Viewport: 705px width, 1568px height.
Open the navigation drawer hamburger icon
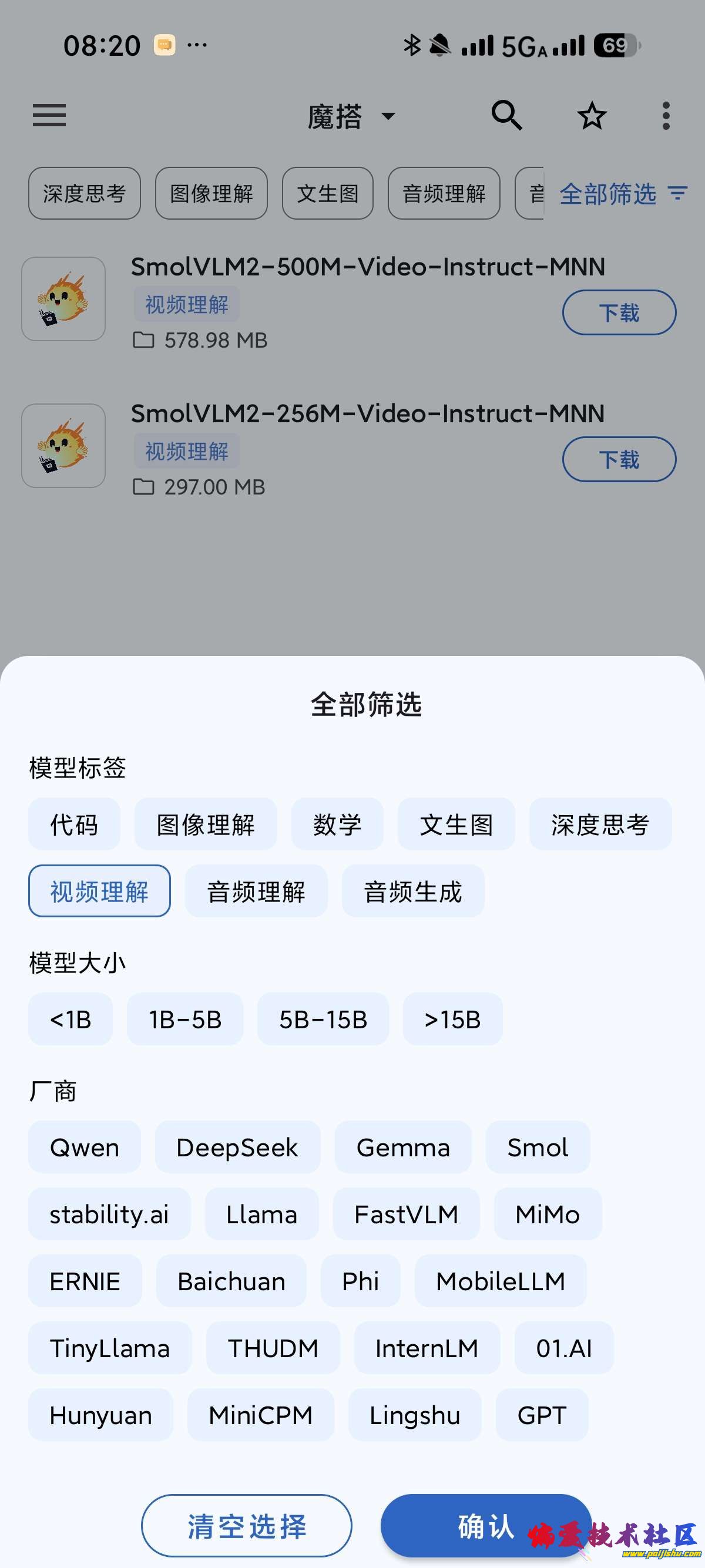(x=49, y=116)
